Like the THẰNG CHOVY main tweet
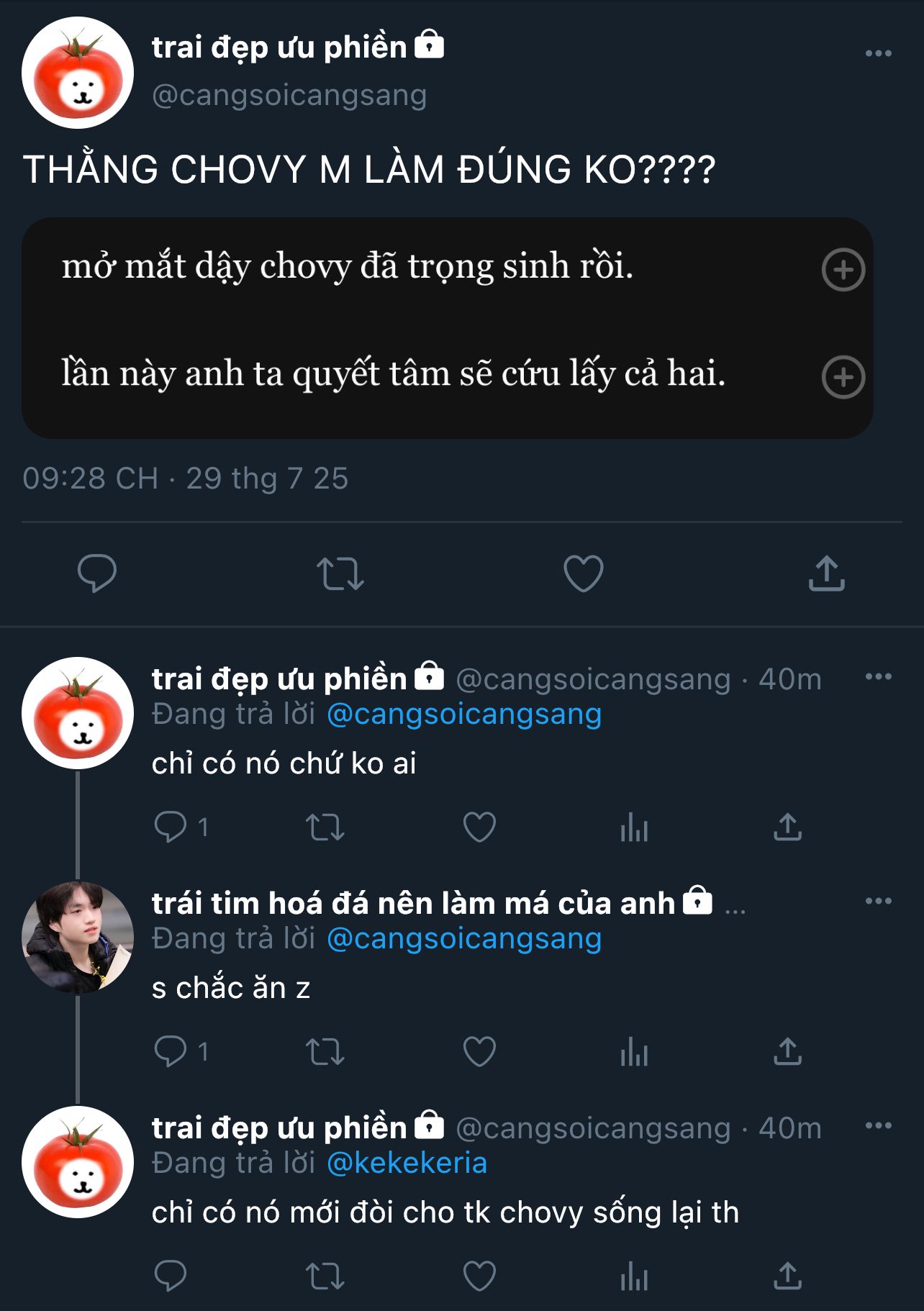The image size is (924, 1311). tap(583, 573)
